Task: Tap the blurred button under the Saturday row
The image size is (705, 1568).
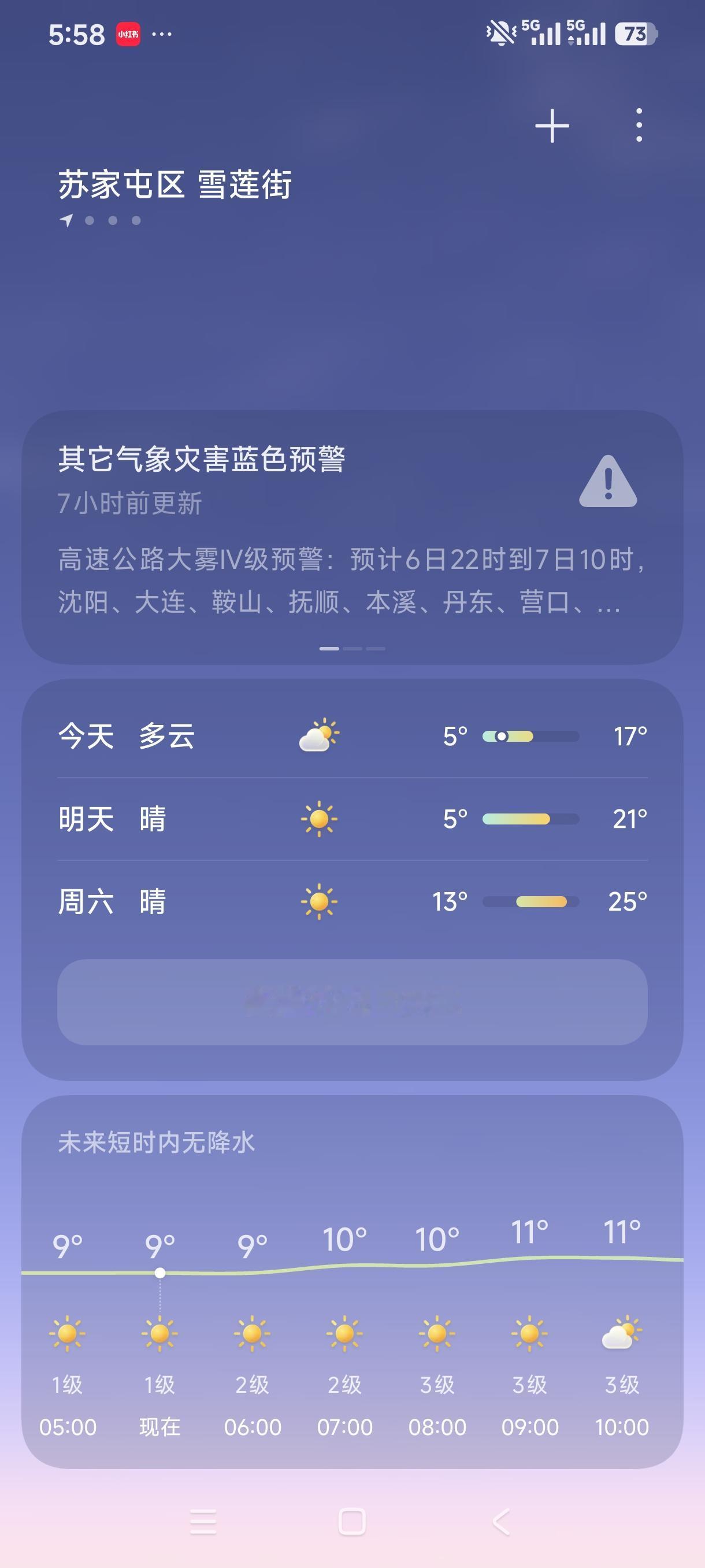Action: click(352, 1002)
